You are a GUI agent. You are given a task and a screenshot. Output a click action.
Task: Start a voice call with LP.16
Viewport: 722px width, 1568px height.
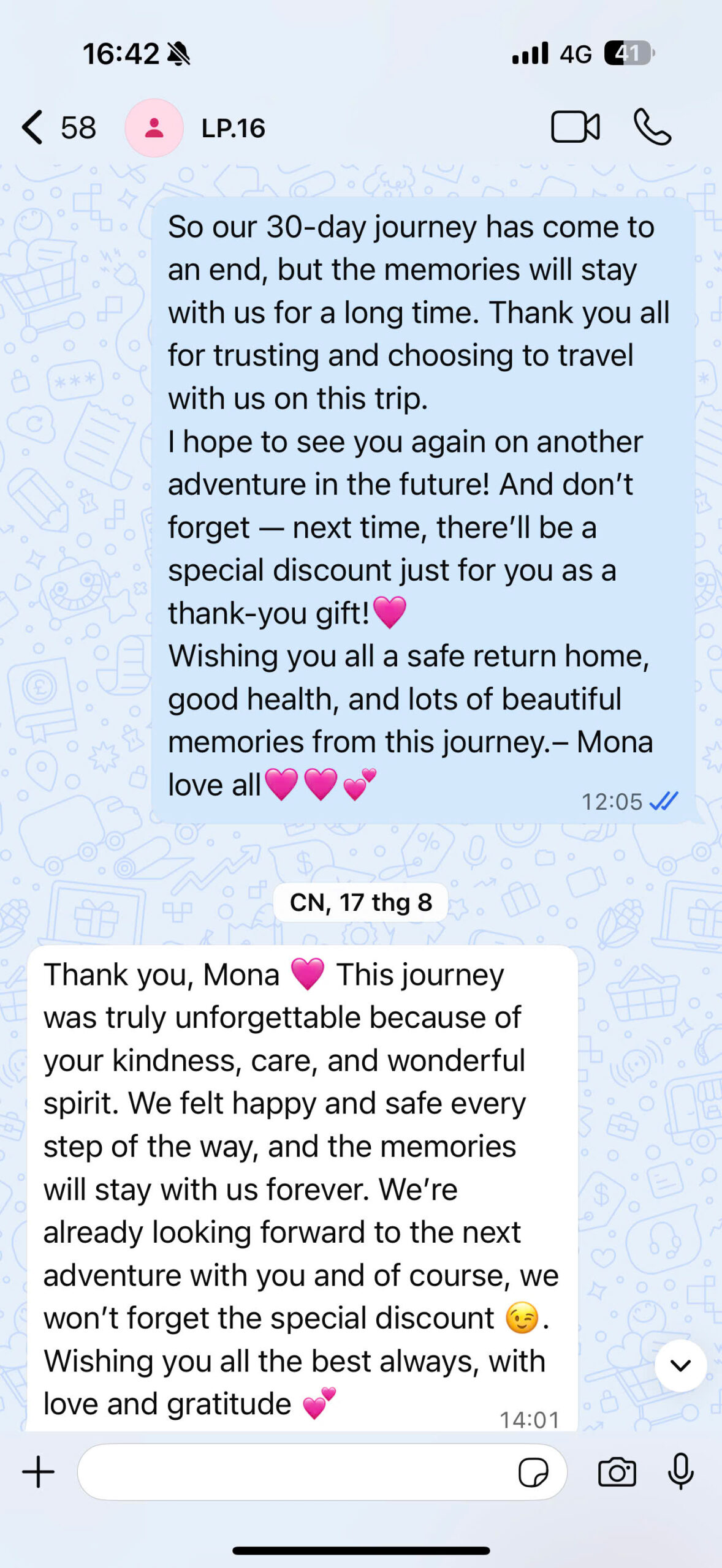[652, 127]
